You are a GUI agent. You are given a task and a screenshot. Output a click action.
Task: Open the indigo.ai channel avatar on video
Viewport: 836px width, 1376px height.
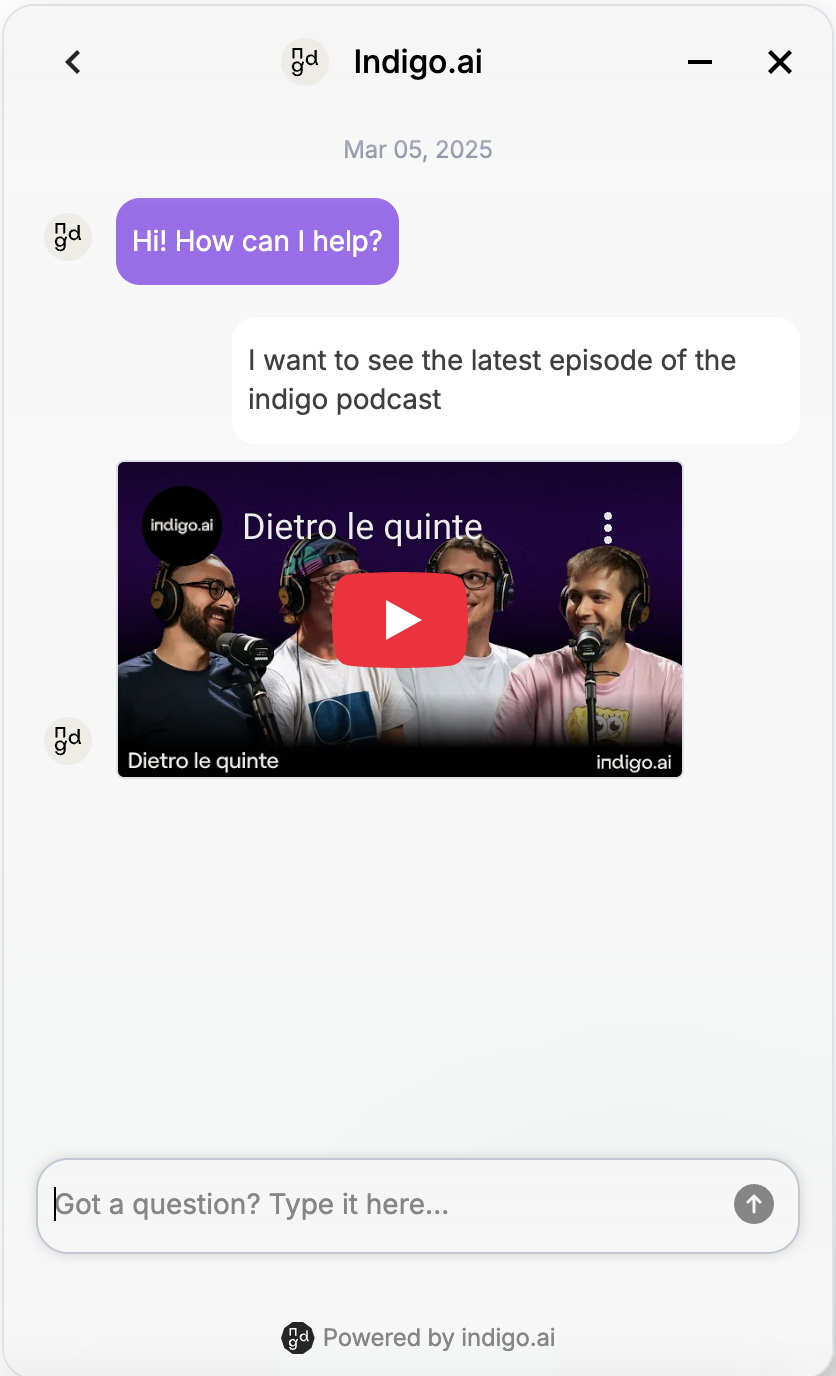pyautogui.click(x=181, y=526)
